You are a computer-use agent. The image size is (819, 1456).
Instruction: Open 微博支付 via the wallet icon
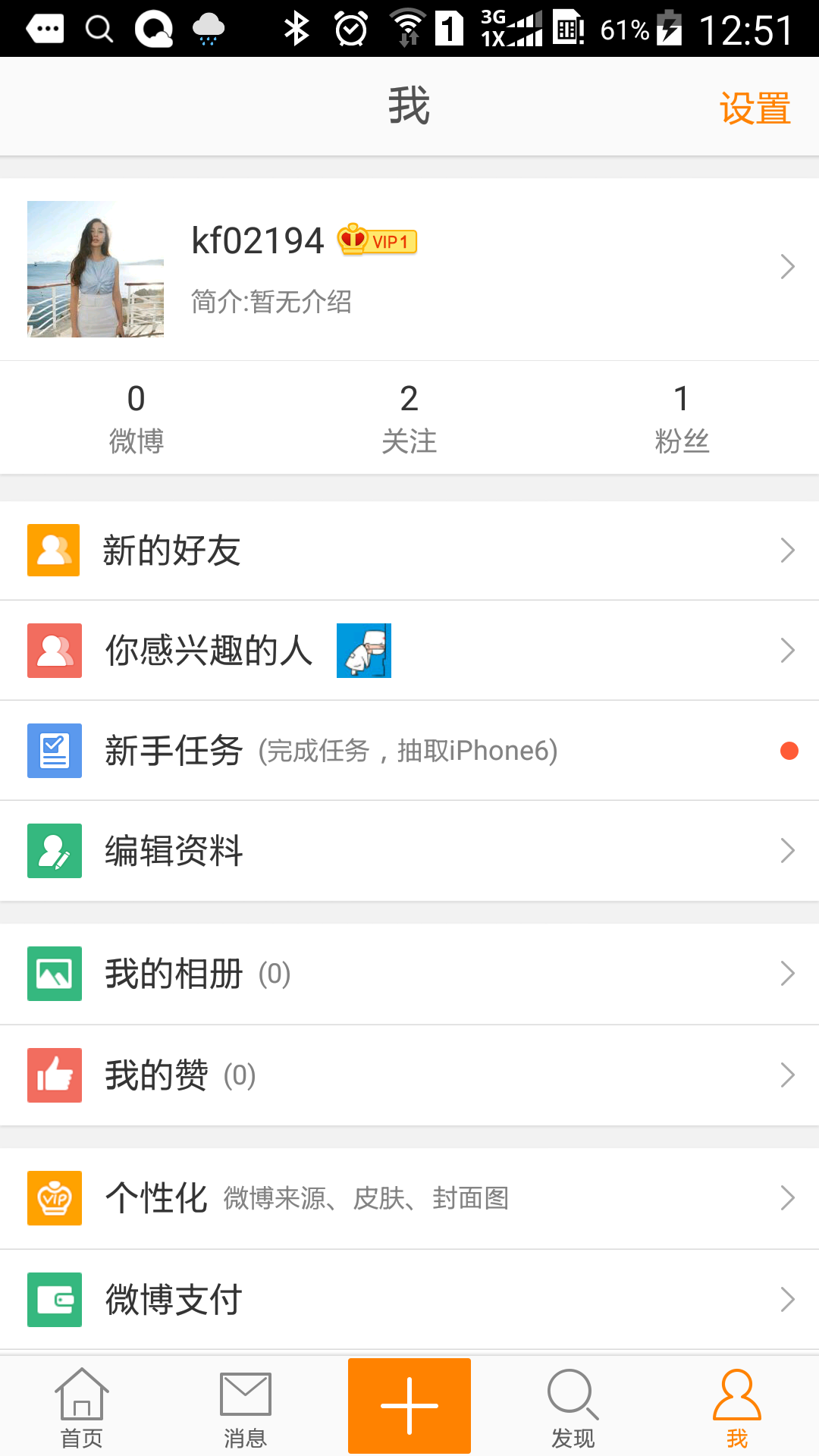click(x=54, y=1300)
